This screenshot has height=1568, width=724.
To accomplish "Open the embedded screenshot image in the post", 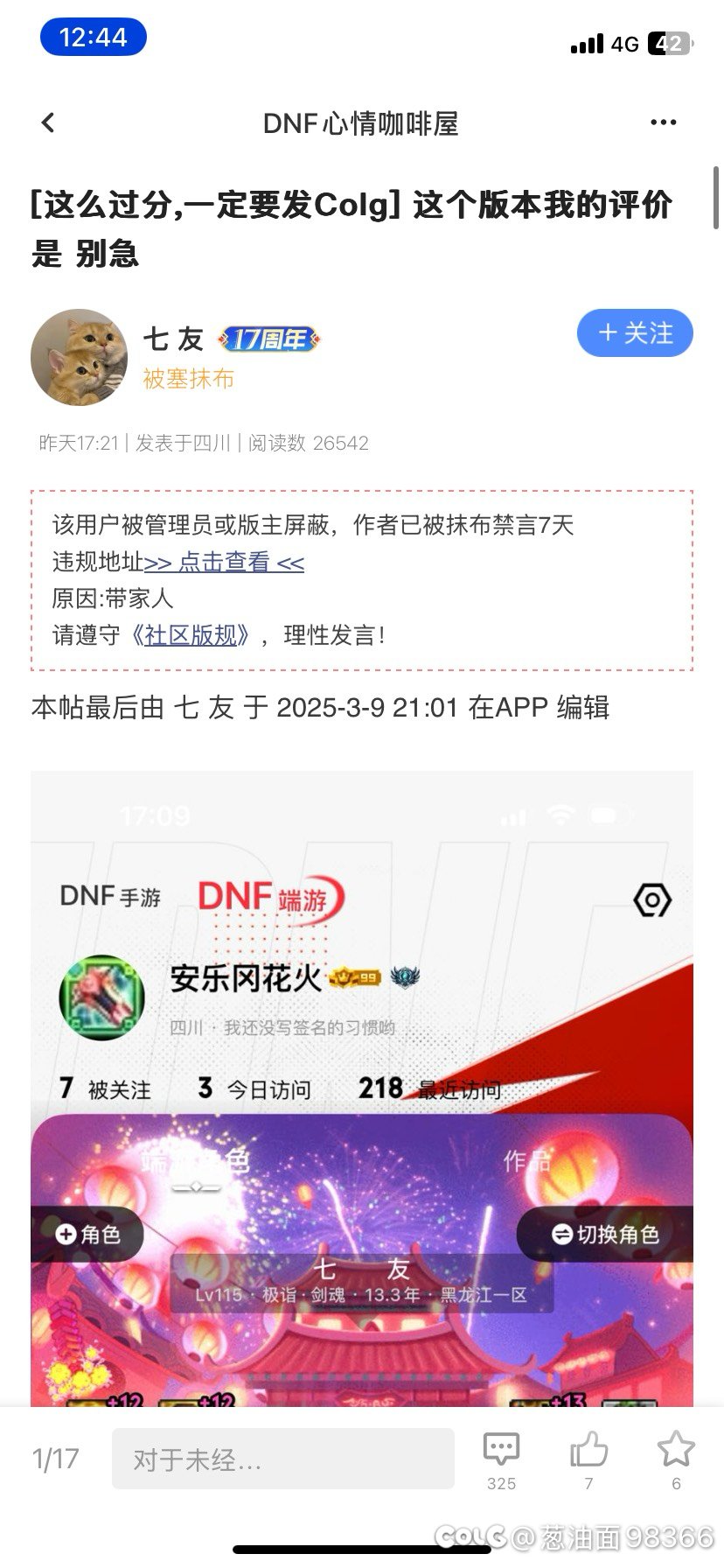I will pos(362,1088).
